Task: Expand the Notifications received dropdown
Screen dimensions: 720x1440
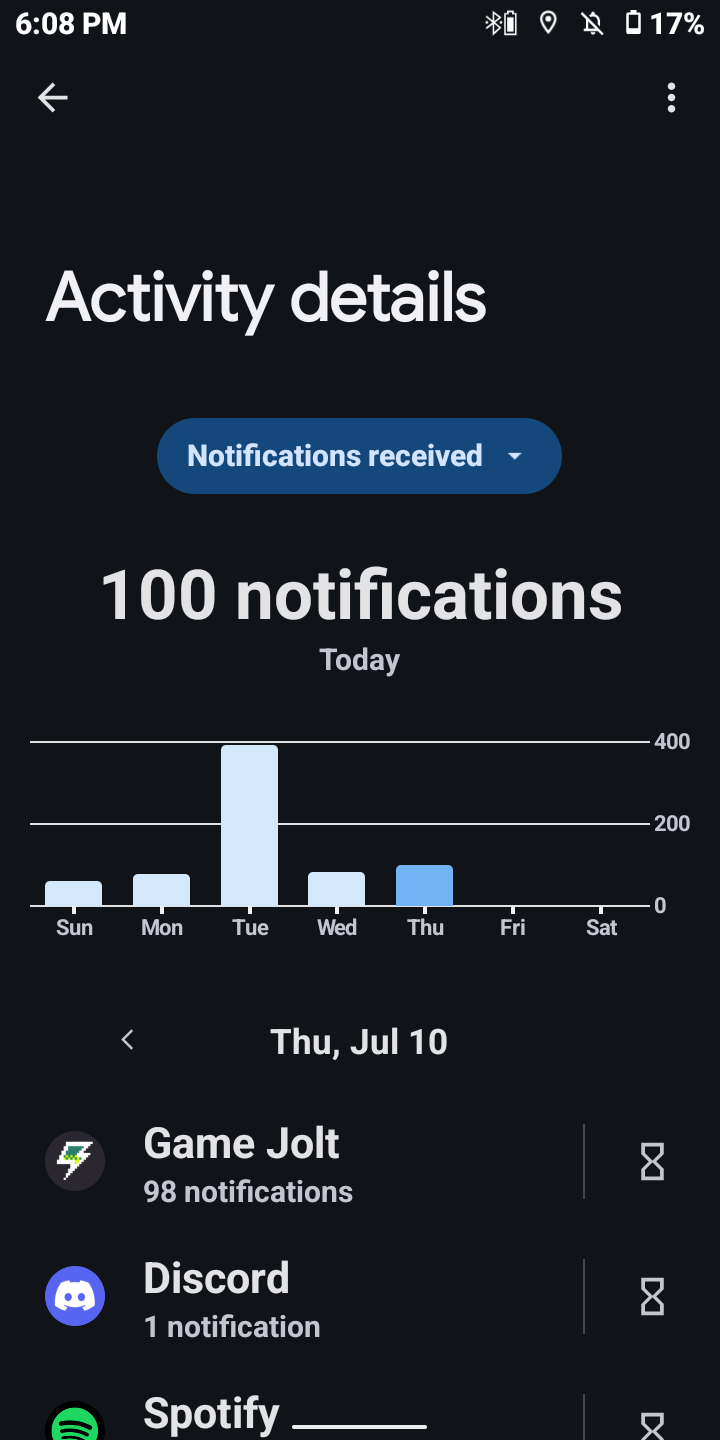Action: pyautogui.click(x=359, y=456)
